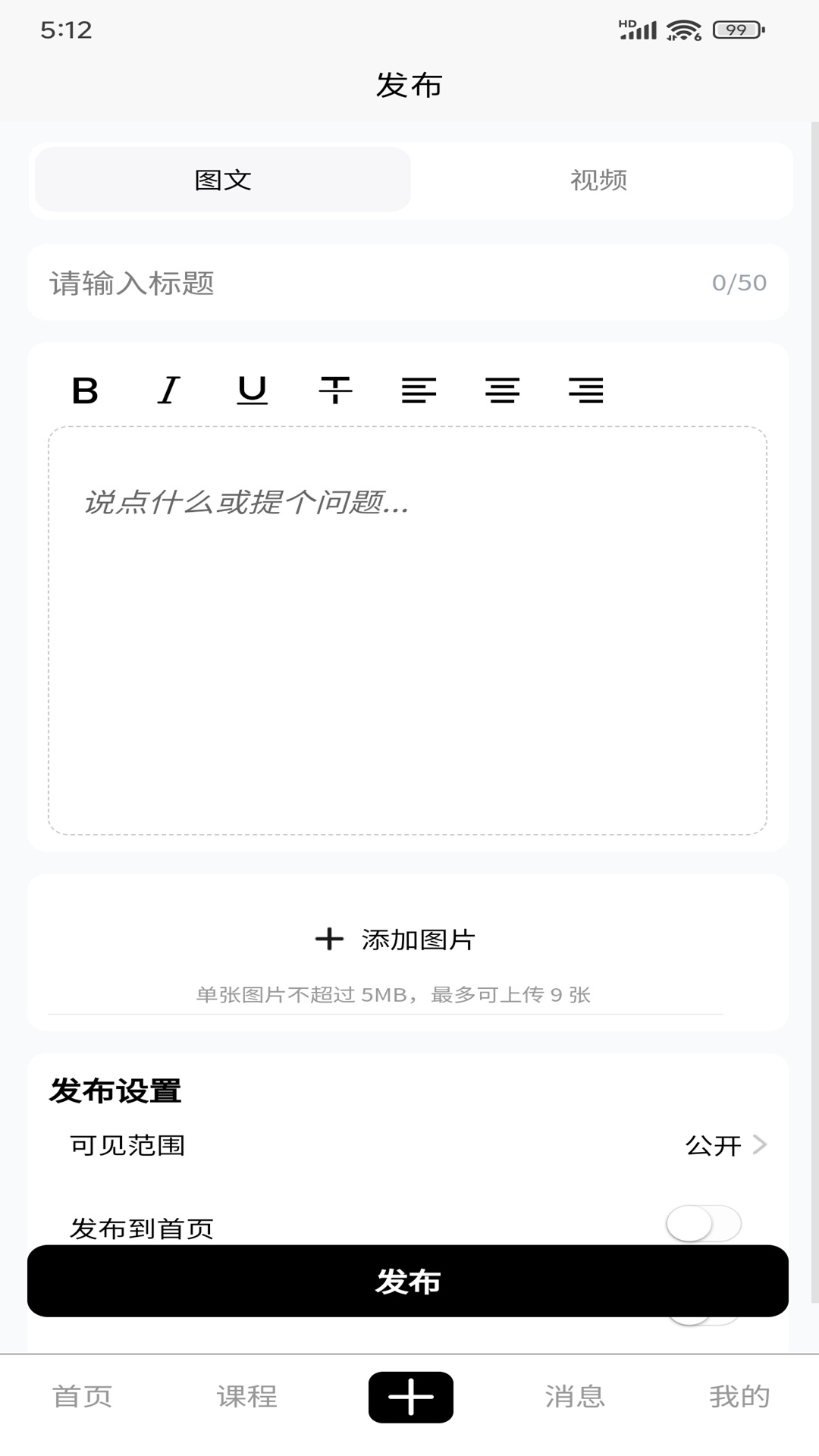Apply bold formatting
This screenshot has height=1456, width=819.
pos(85,391)
